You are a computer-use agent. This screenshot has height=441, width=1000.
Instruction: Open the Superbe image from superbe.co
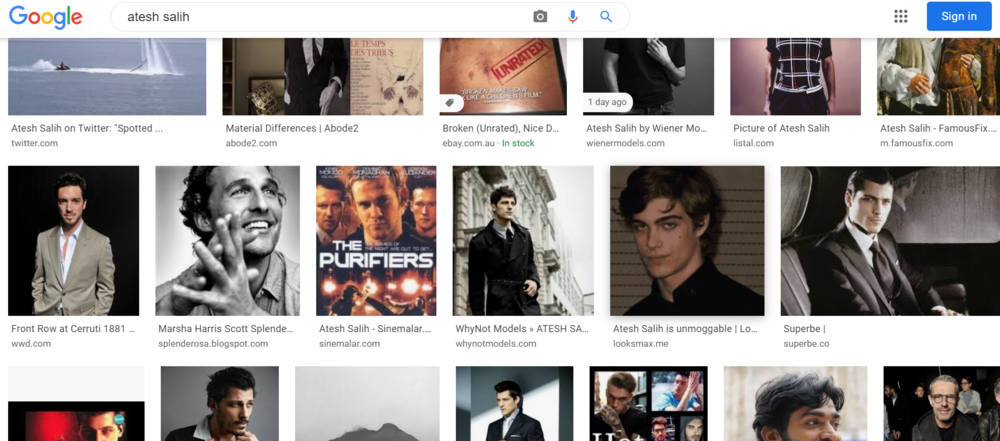coord(889,241)
